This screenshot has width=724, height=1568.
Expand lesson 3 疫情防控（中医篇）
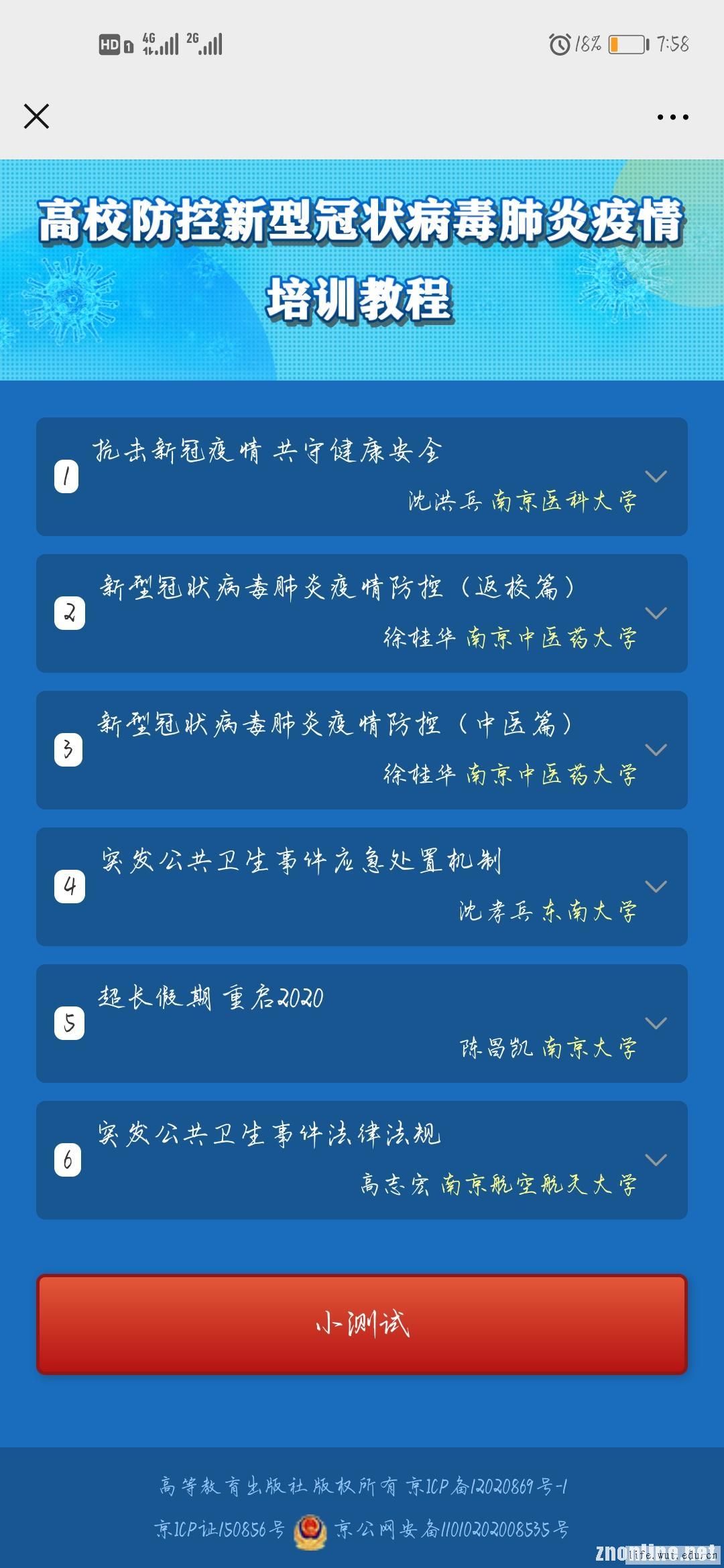[x=655, y=750]
